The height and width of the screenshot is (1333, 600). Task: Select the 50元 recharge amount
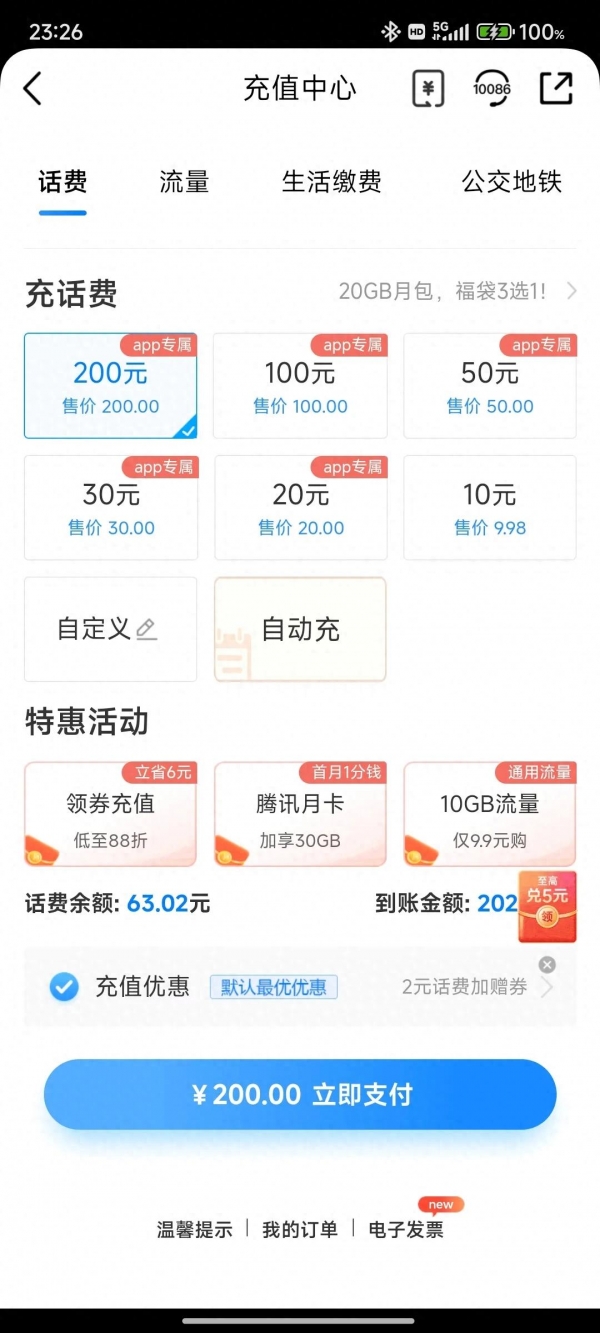[x=490, y=386]
